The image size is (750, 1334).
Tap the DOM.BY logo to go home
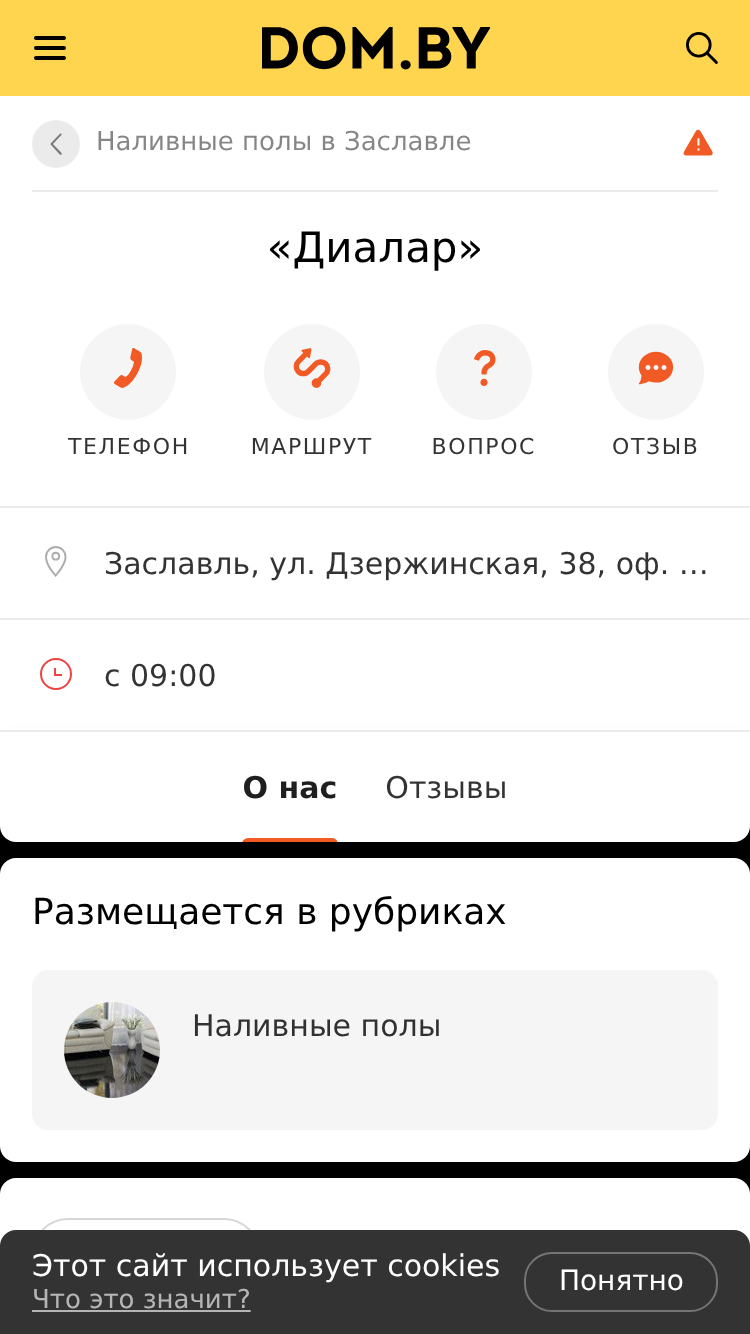[375, 48]
